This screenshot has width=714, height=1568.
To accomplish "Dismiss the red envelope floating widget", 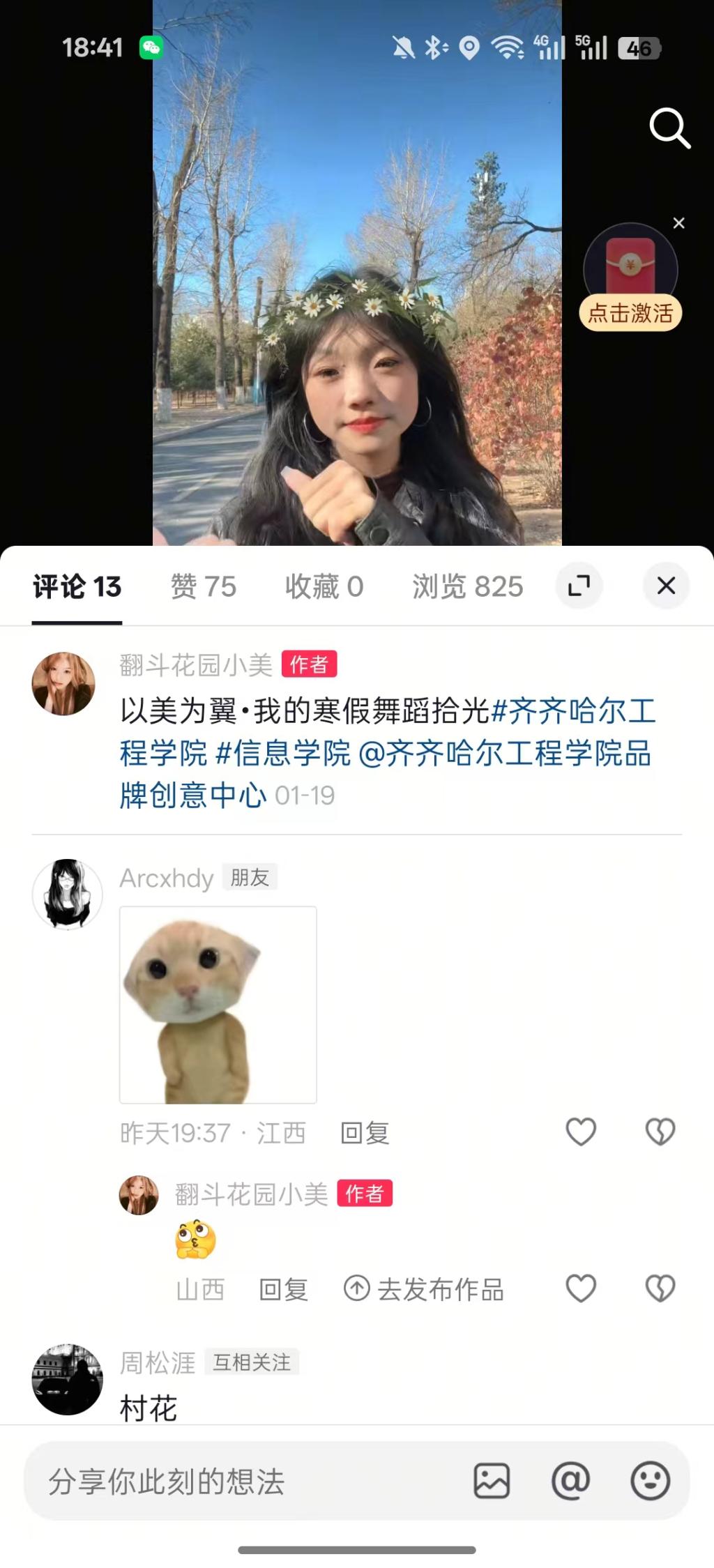I will pos(678,223).
